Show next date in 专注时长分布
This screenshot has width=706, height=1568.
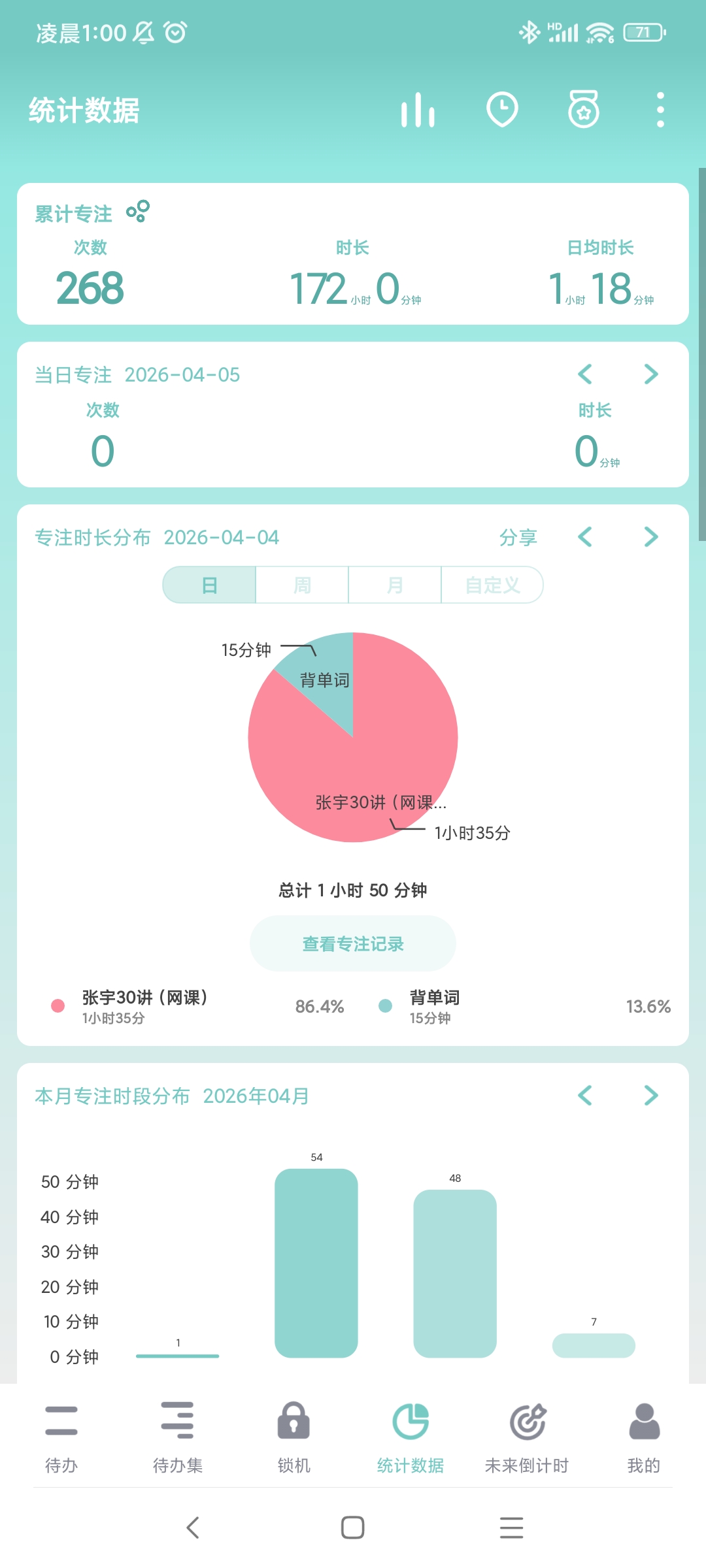[650, 537]
